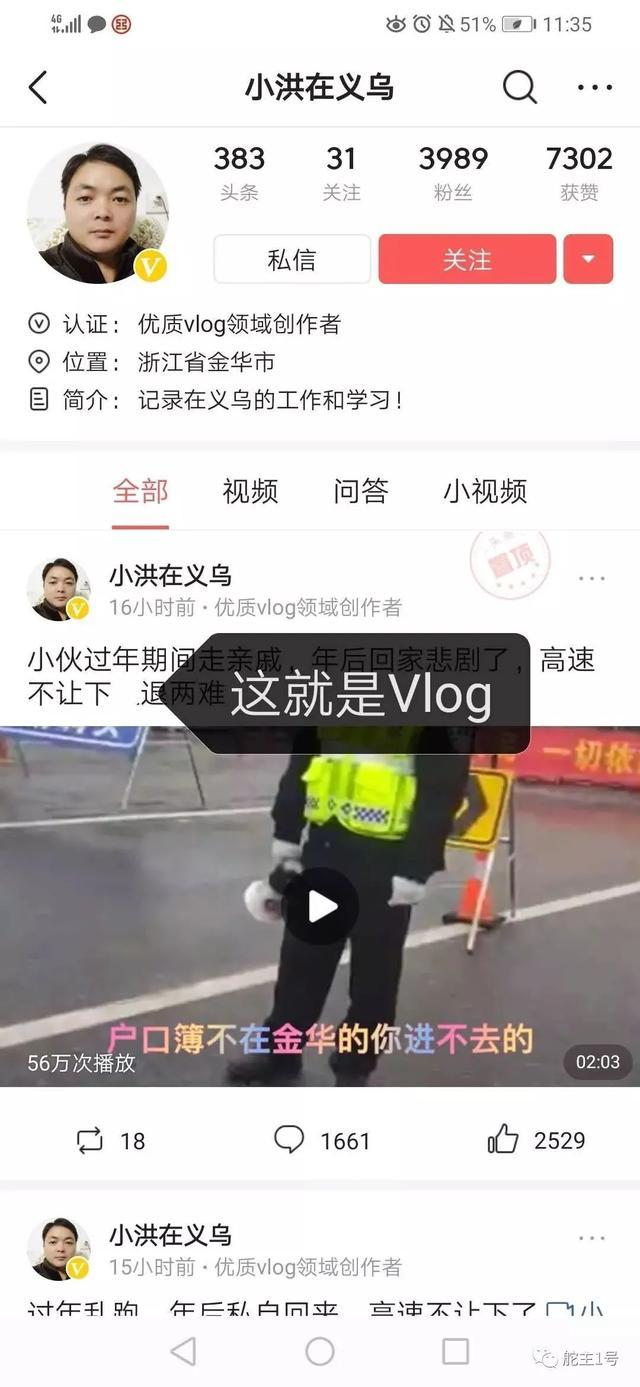The width and height of the screenshot is (640, 1387).
Task: Open the 1661 comments on the pinned post
Action: point(321,1140)
